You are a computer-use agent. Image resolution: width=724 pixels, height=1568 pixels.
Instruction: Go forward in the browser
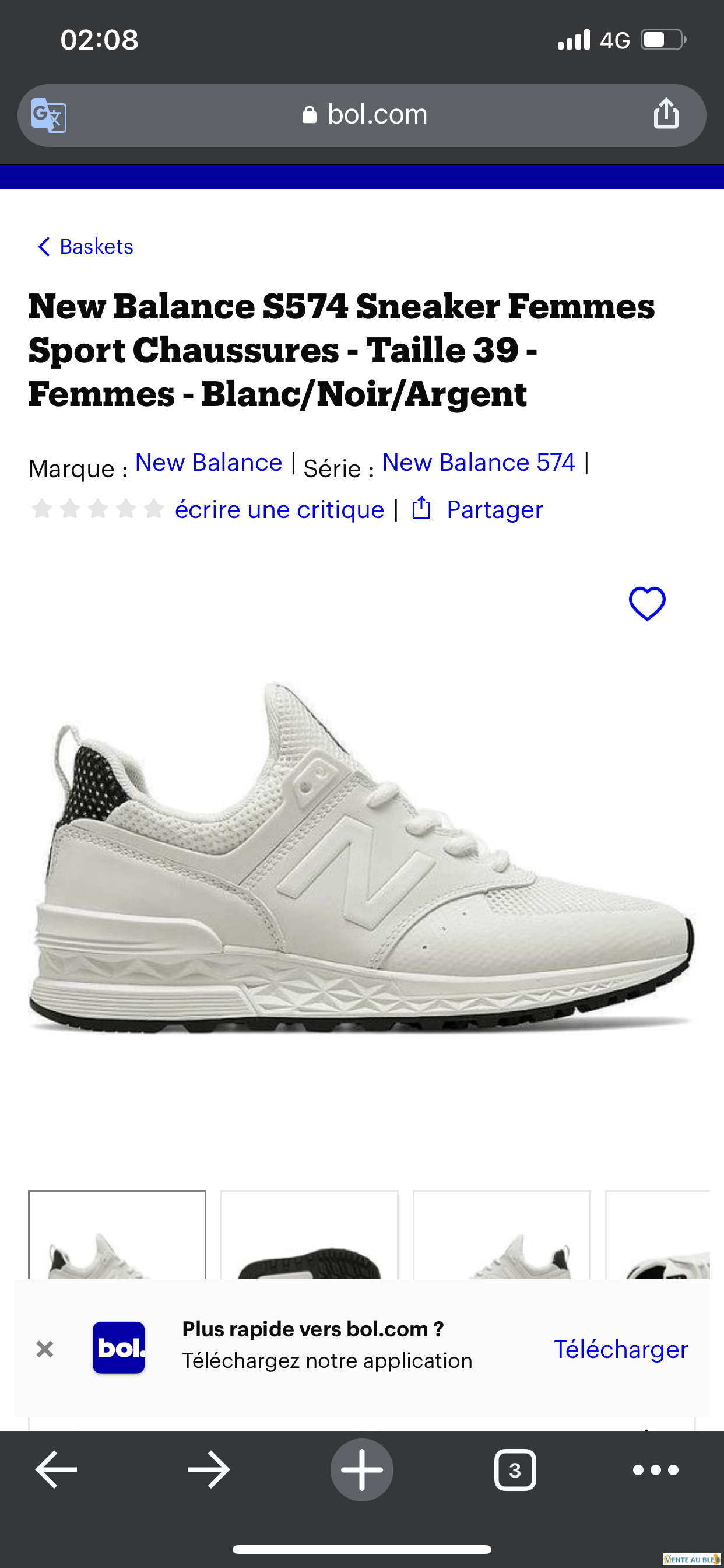click(x=209, y=1469)
